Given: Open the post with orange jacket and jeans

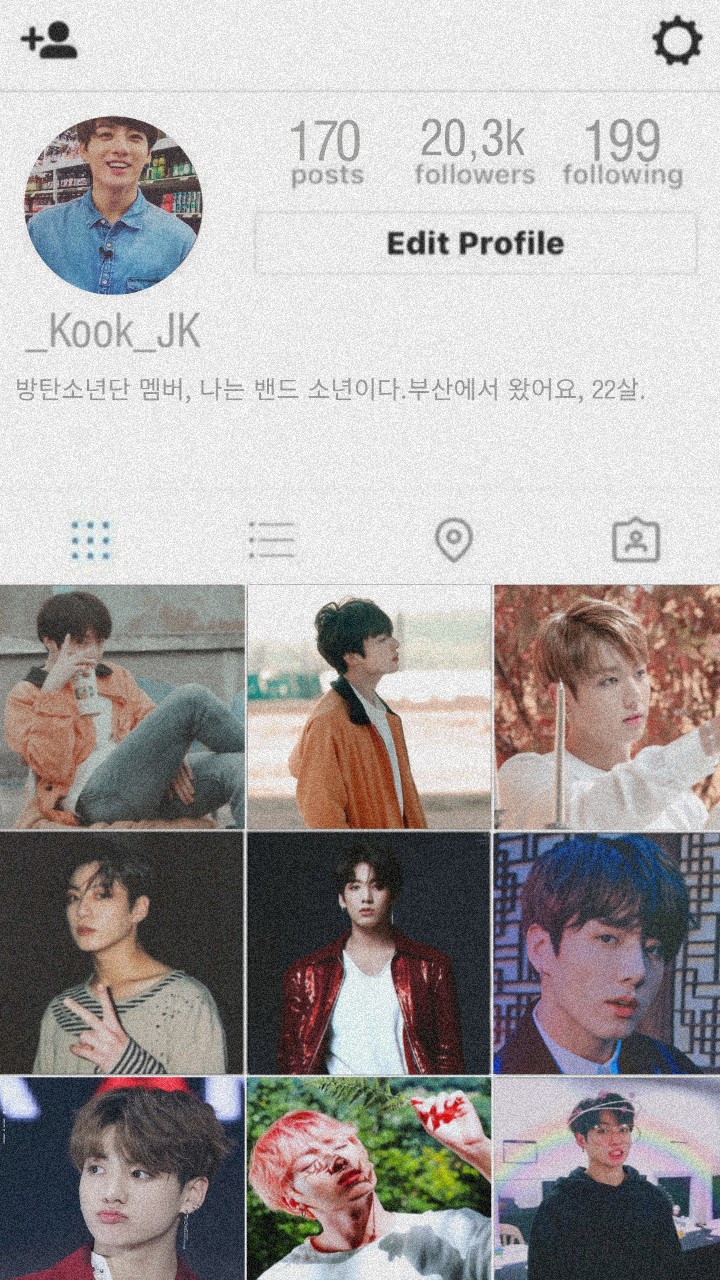Looking at the screenshot, I should [122, 707].
